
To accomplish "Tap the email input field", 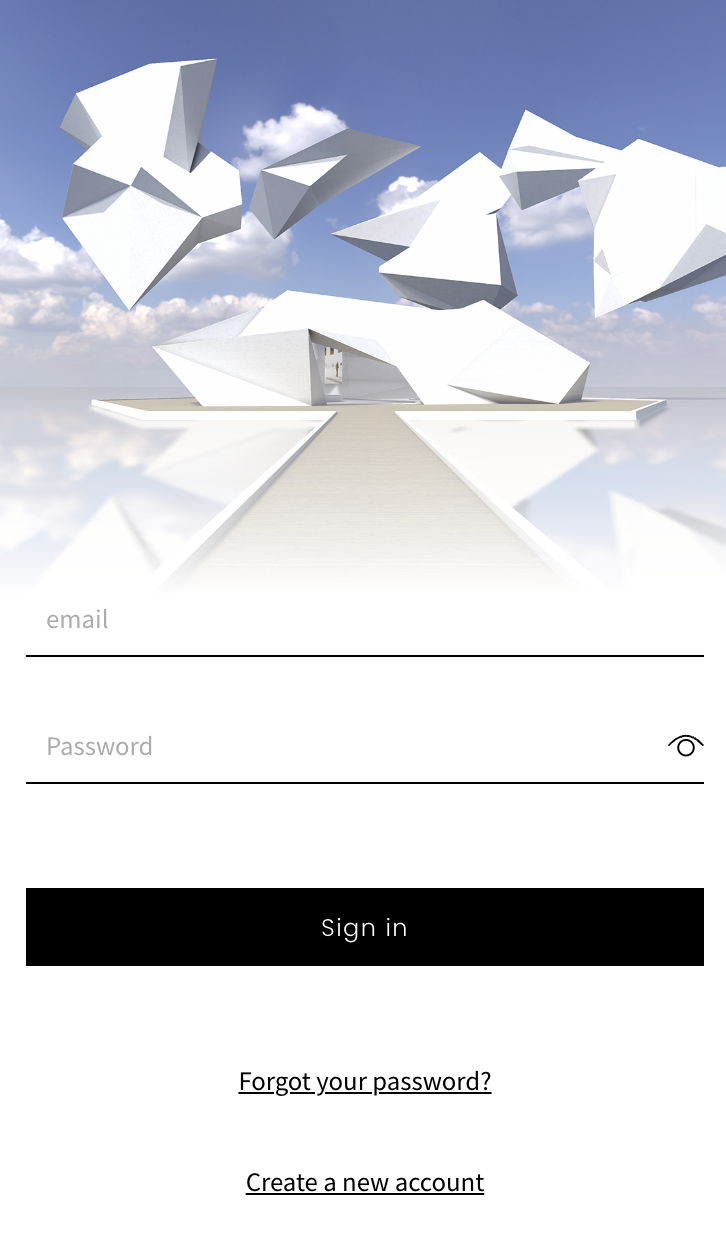I will [364, 620].
